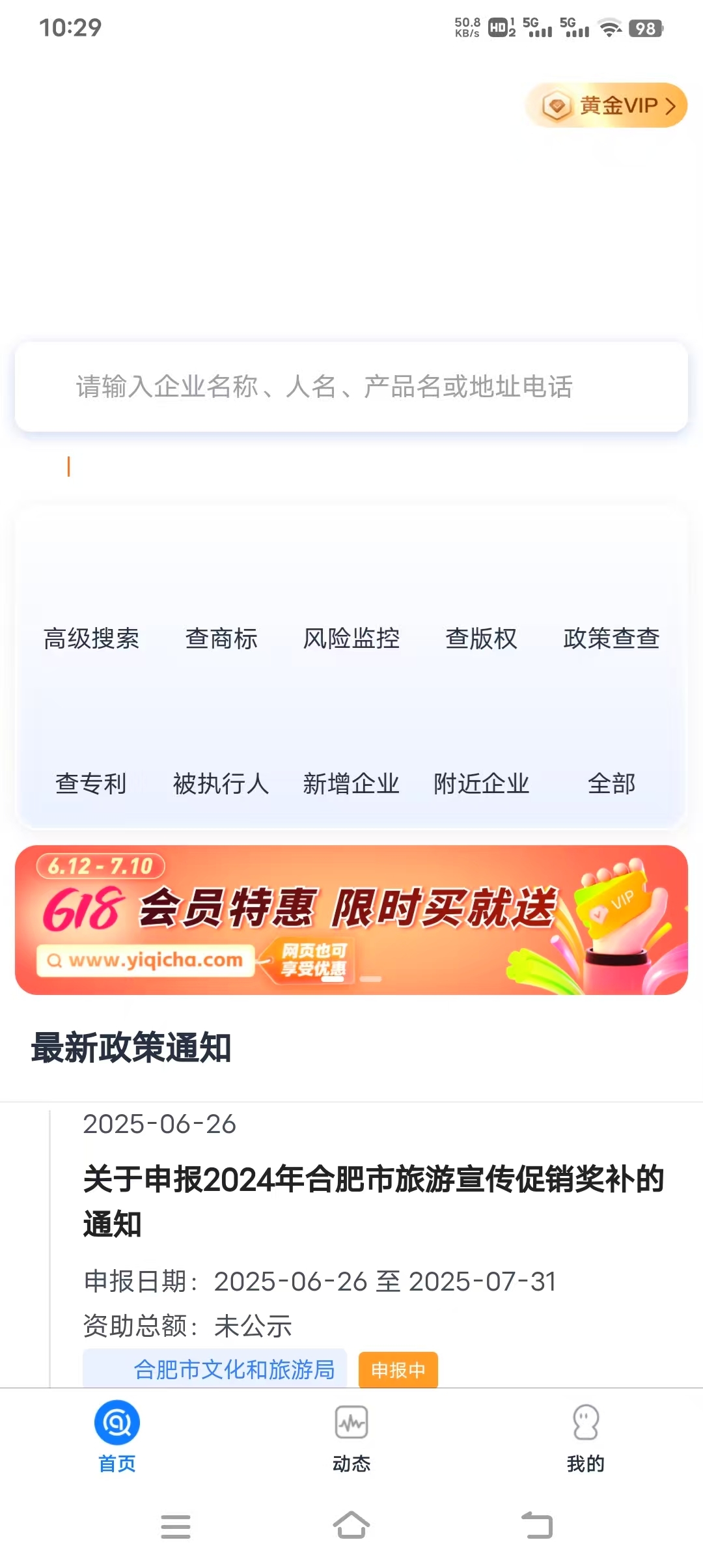
Task: Show 全部 all tools
Action: [x=612, y=783]
